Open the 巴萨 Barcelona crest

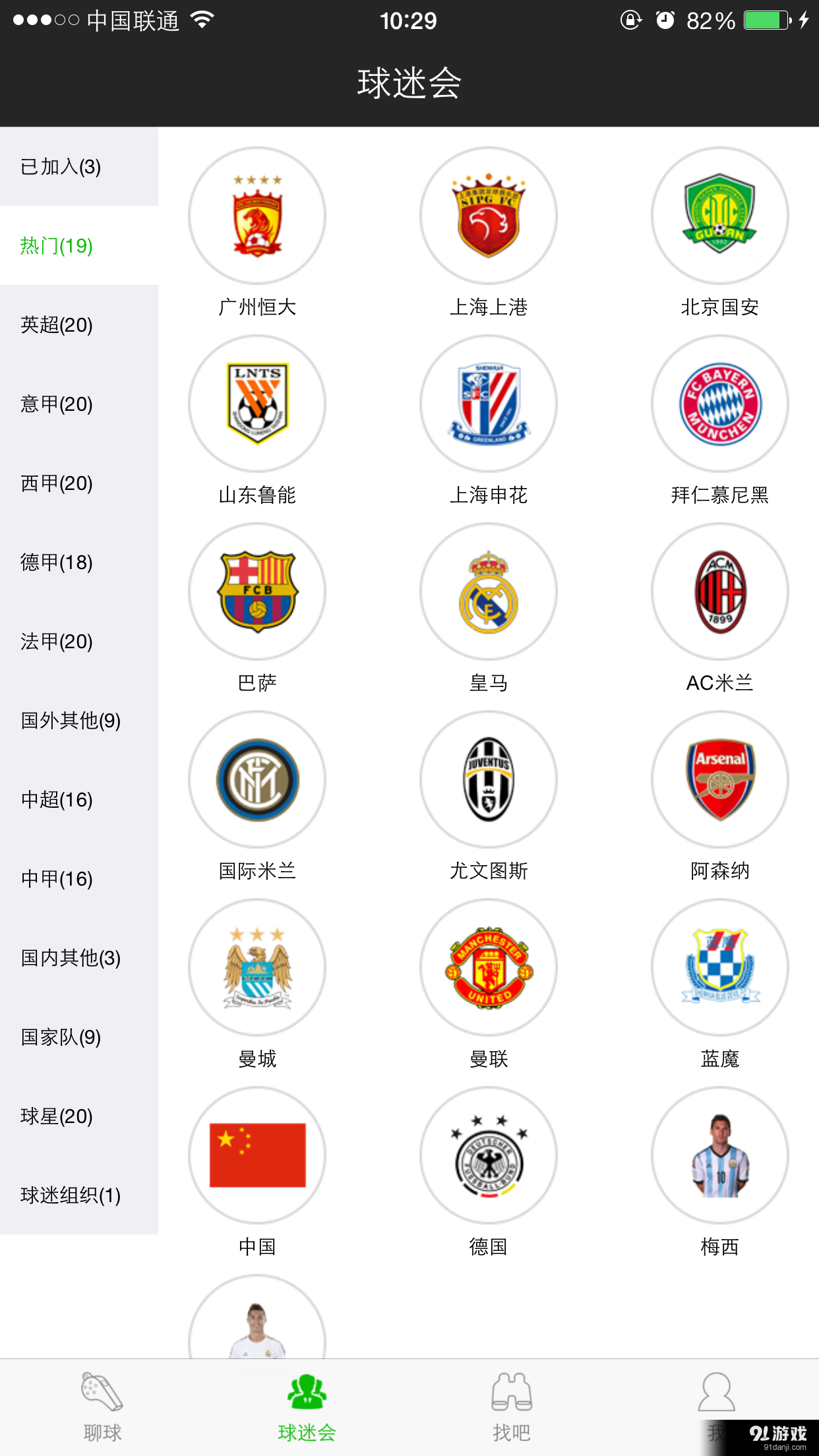pos(257,591)
